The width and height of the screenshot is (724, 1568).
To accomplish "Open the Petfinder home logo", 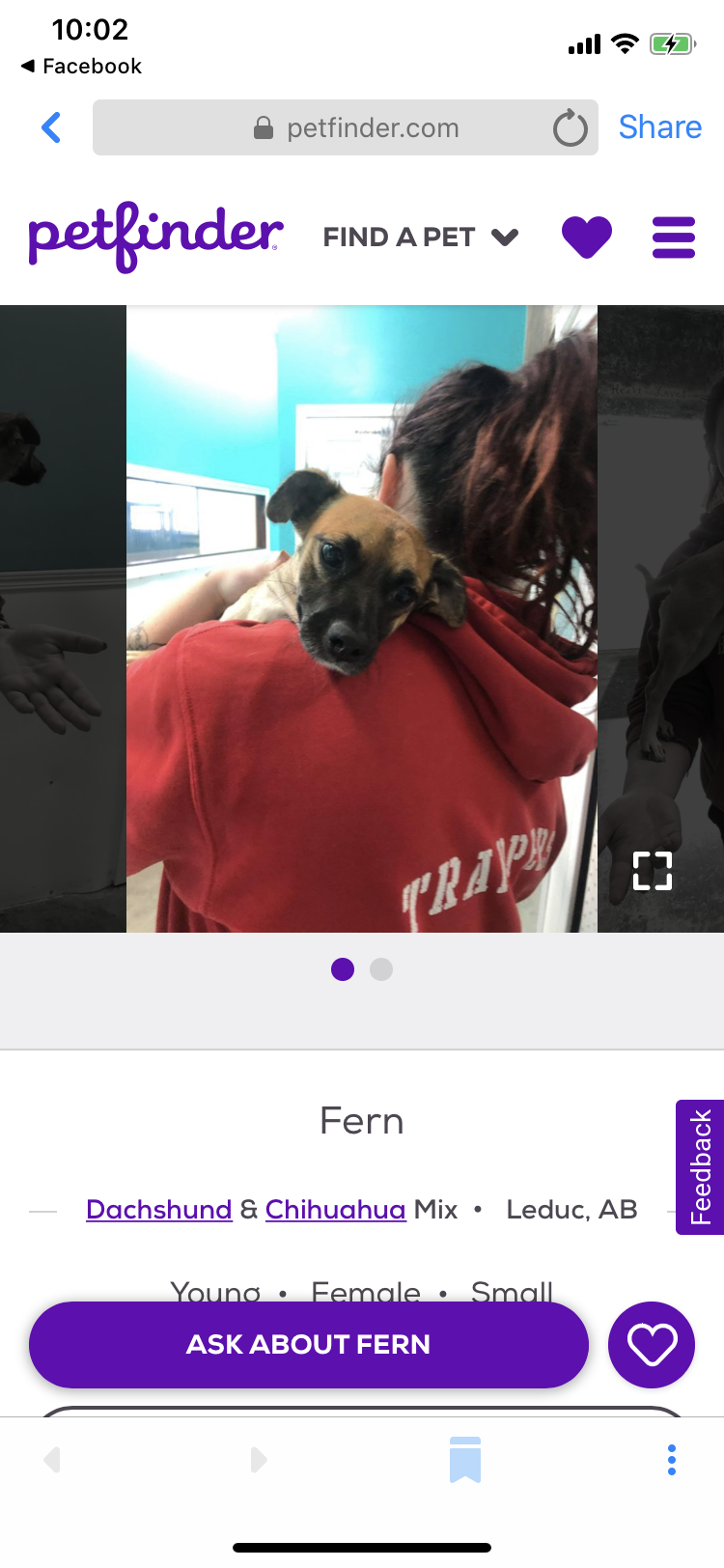I will tap(155, 237).
